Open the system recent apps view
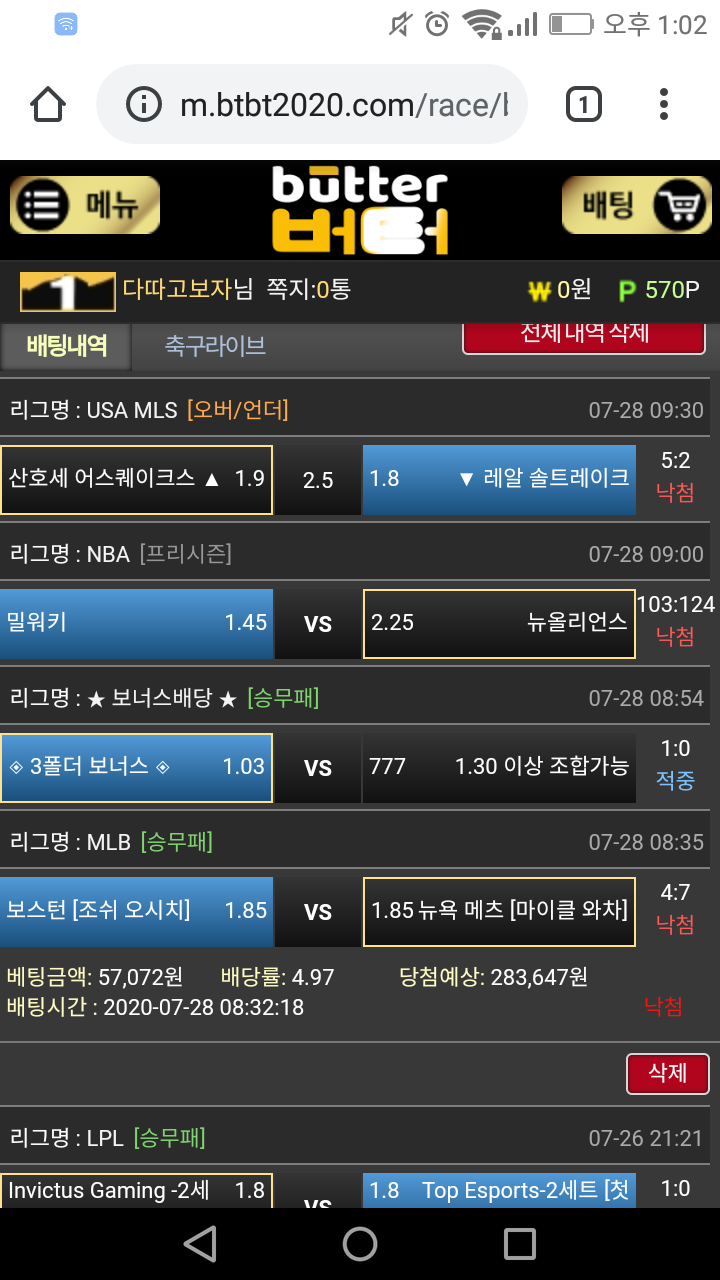This screenshot has height=1280, width=720. 519,1243
